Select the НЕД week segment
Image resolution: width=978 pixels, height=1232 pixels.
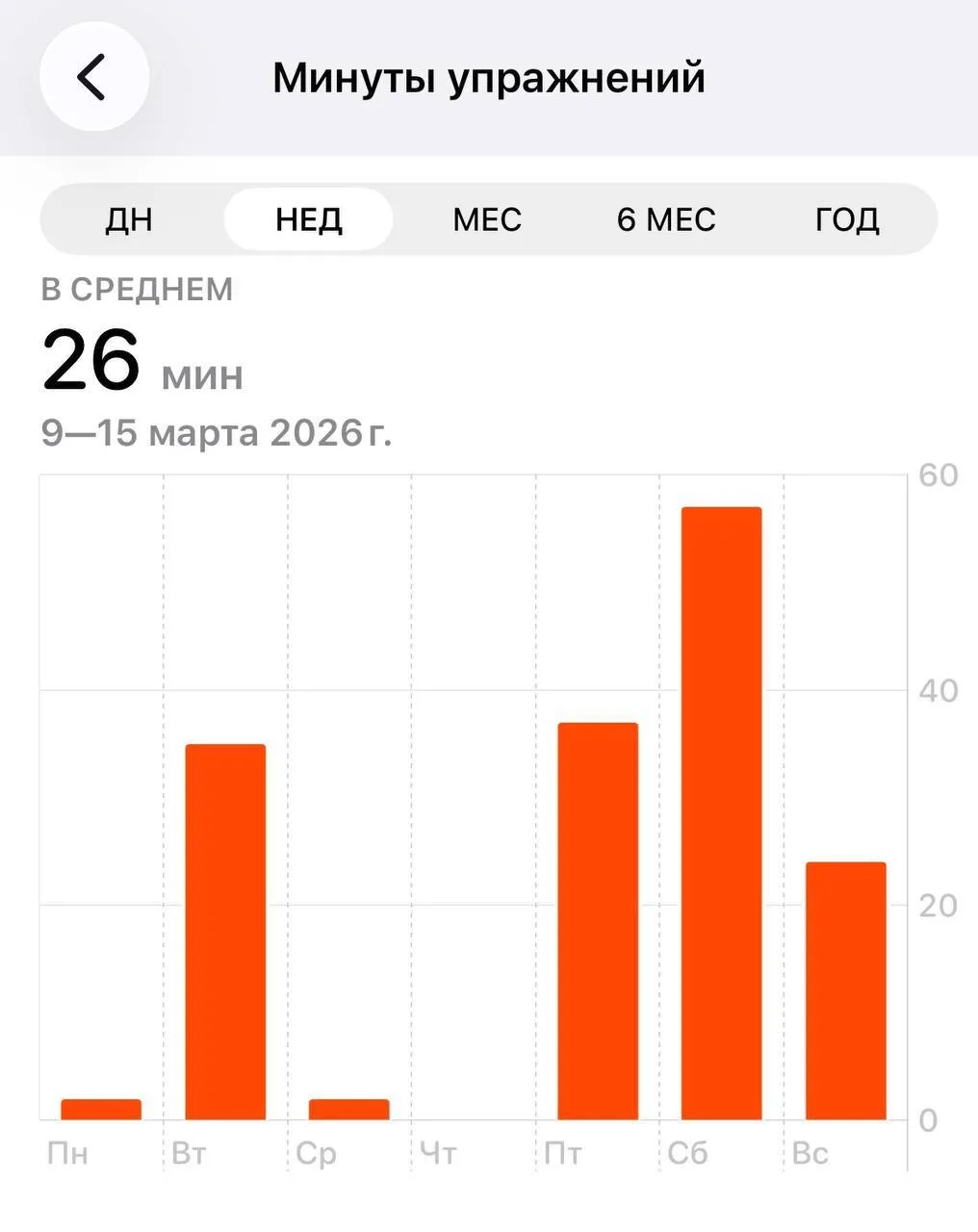pyautogui.click(x=308, y=219)
